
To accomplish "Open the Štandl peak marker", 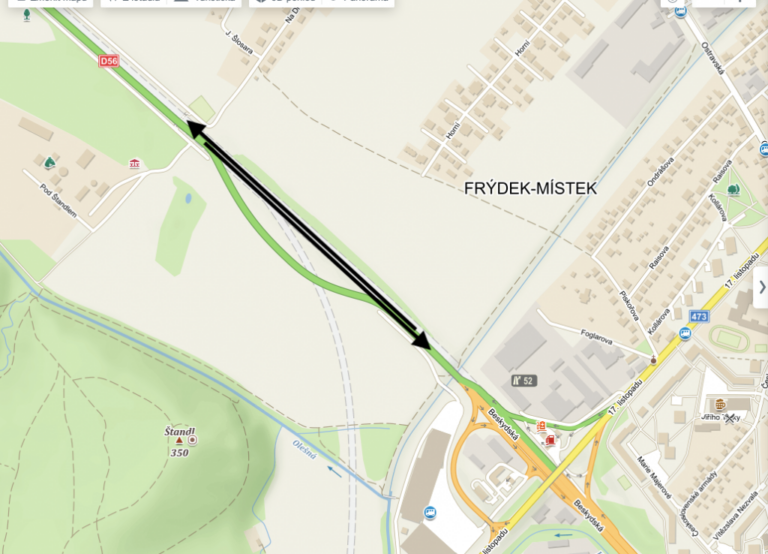I will point(179,441).
